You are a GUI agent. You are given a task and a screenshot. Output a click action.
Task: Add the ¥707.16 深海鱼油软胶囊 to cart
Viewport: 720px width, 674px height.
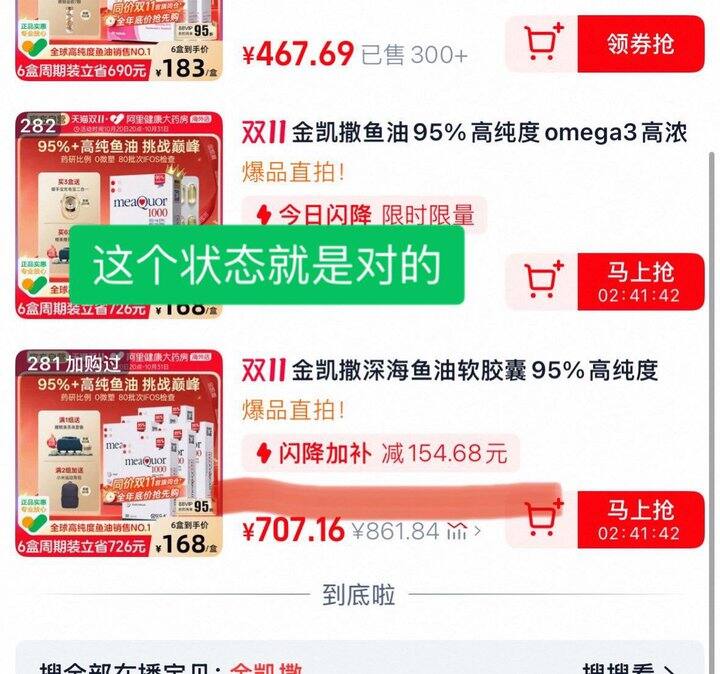[542, 519]
